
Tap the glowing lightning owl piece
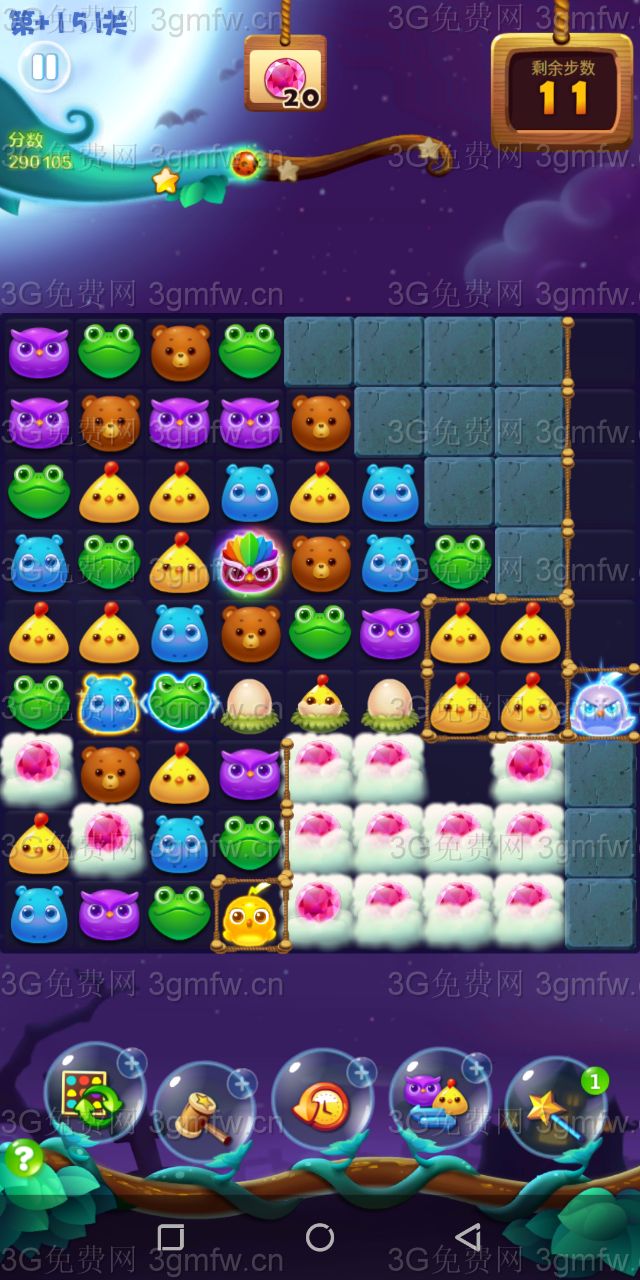601,705
